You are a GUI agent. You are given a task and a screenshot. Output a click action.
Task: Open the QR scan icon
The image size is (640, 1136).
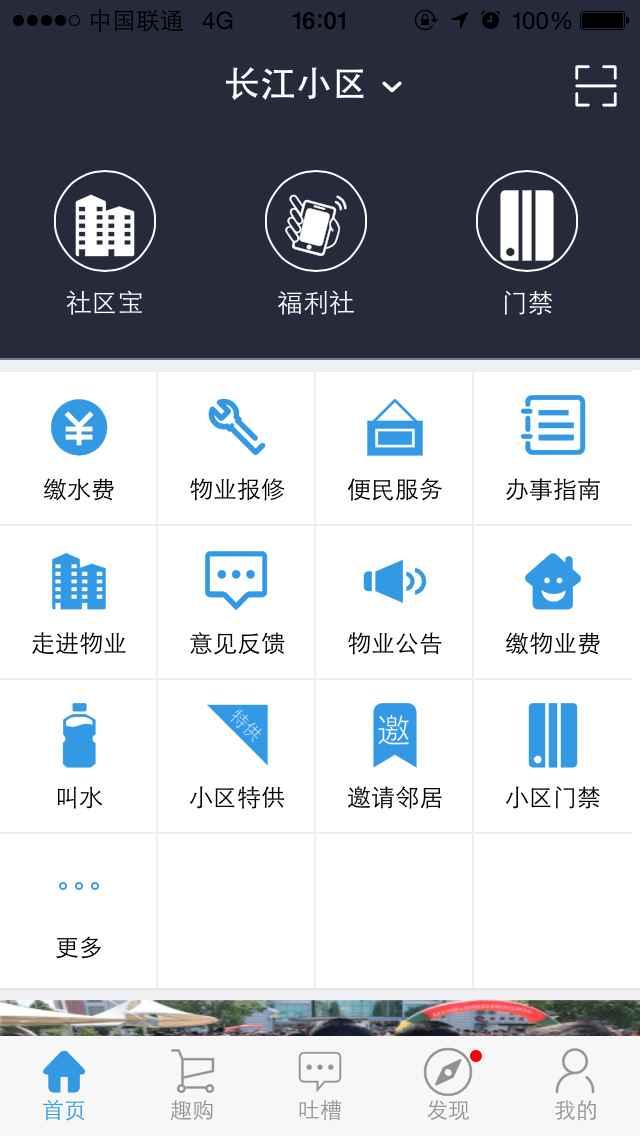(x=595, y=86)
